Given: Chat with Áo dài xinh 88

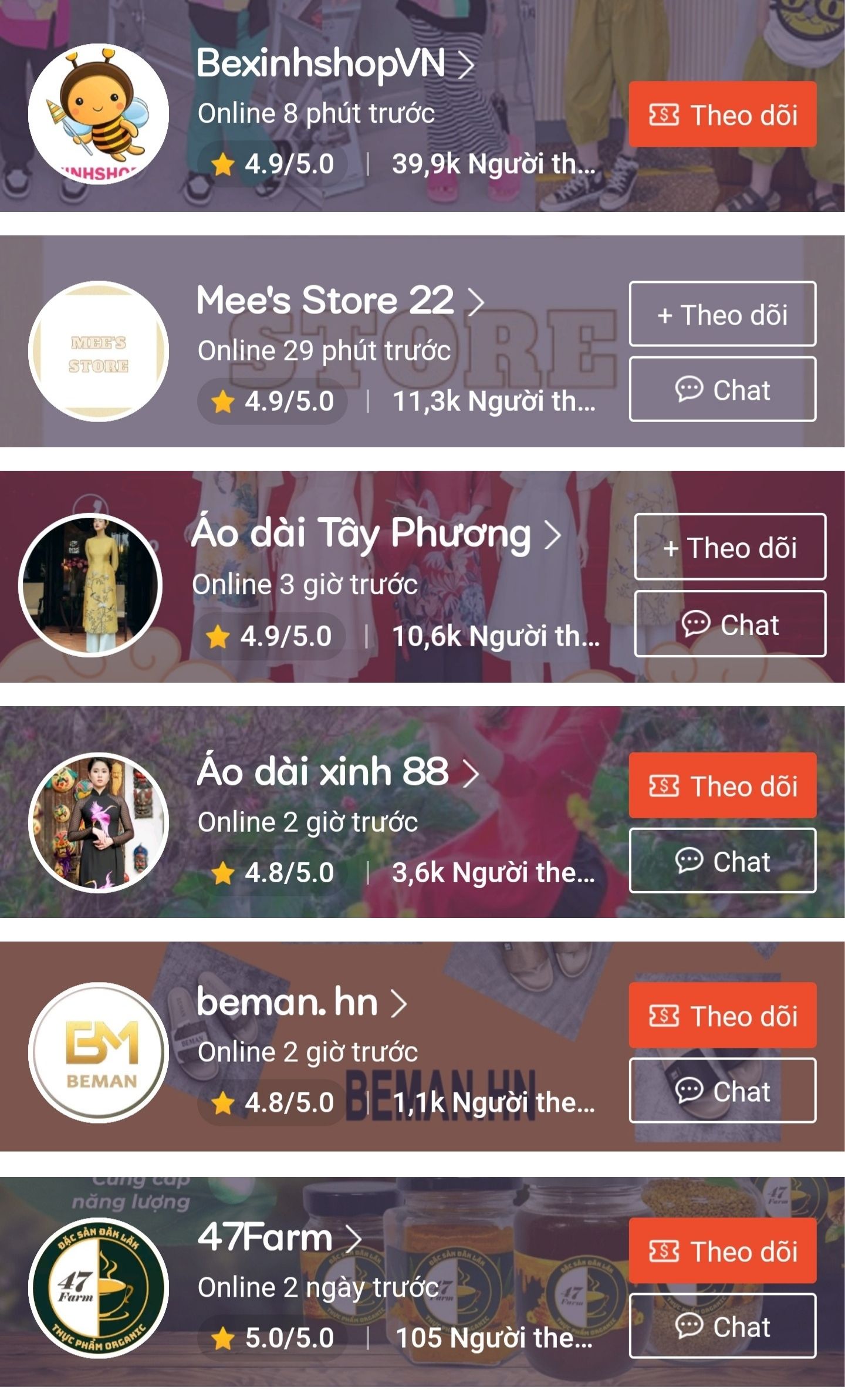Looking at the screenshot, I should pyautogui.click(x=722, y=861).
